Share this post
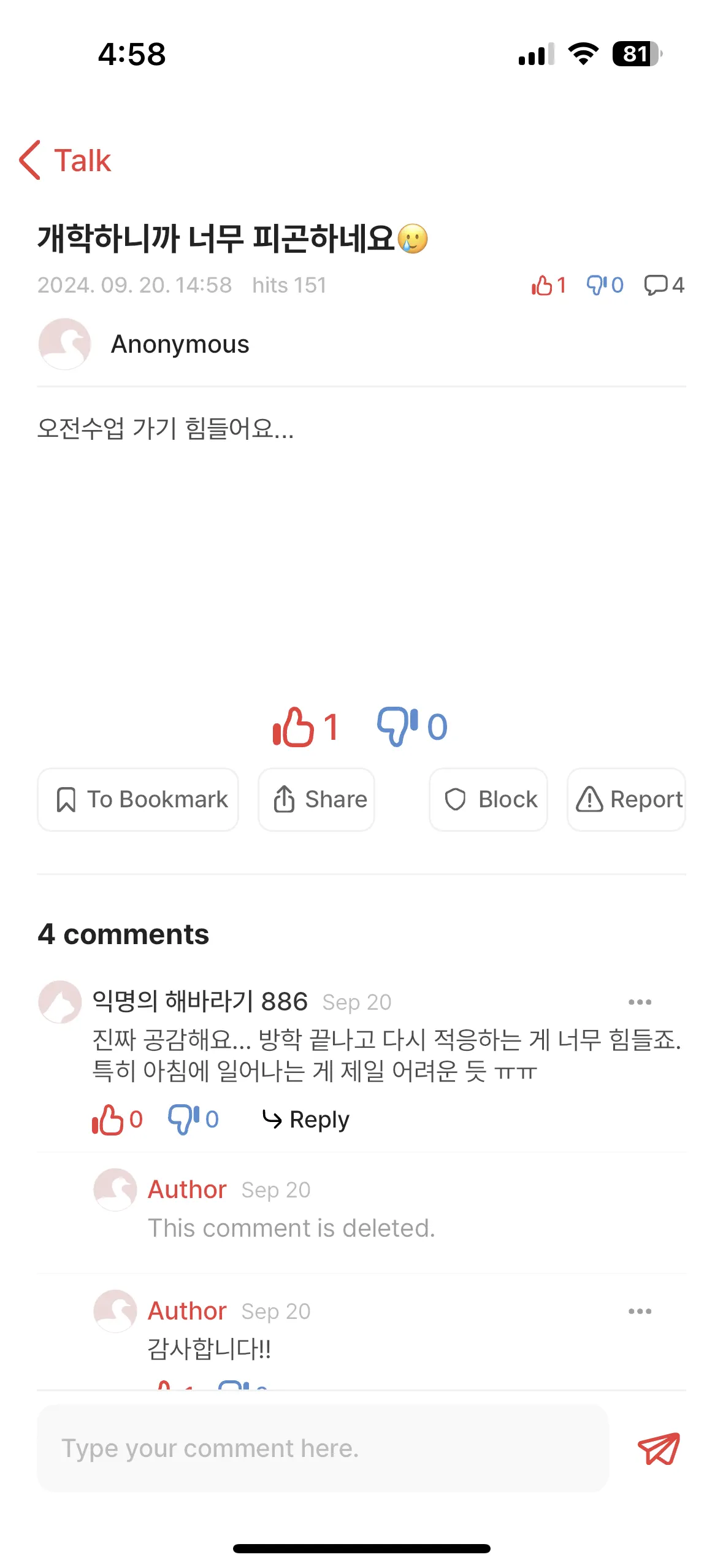Image resolution: width=723 pixels, height=1568 pixels. (x=316, y=799)
